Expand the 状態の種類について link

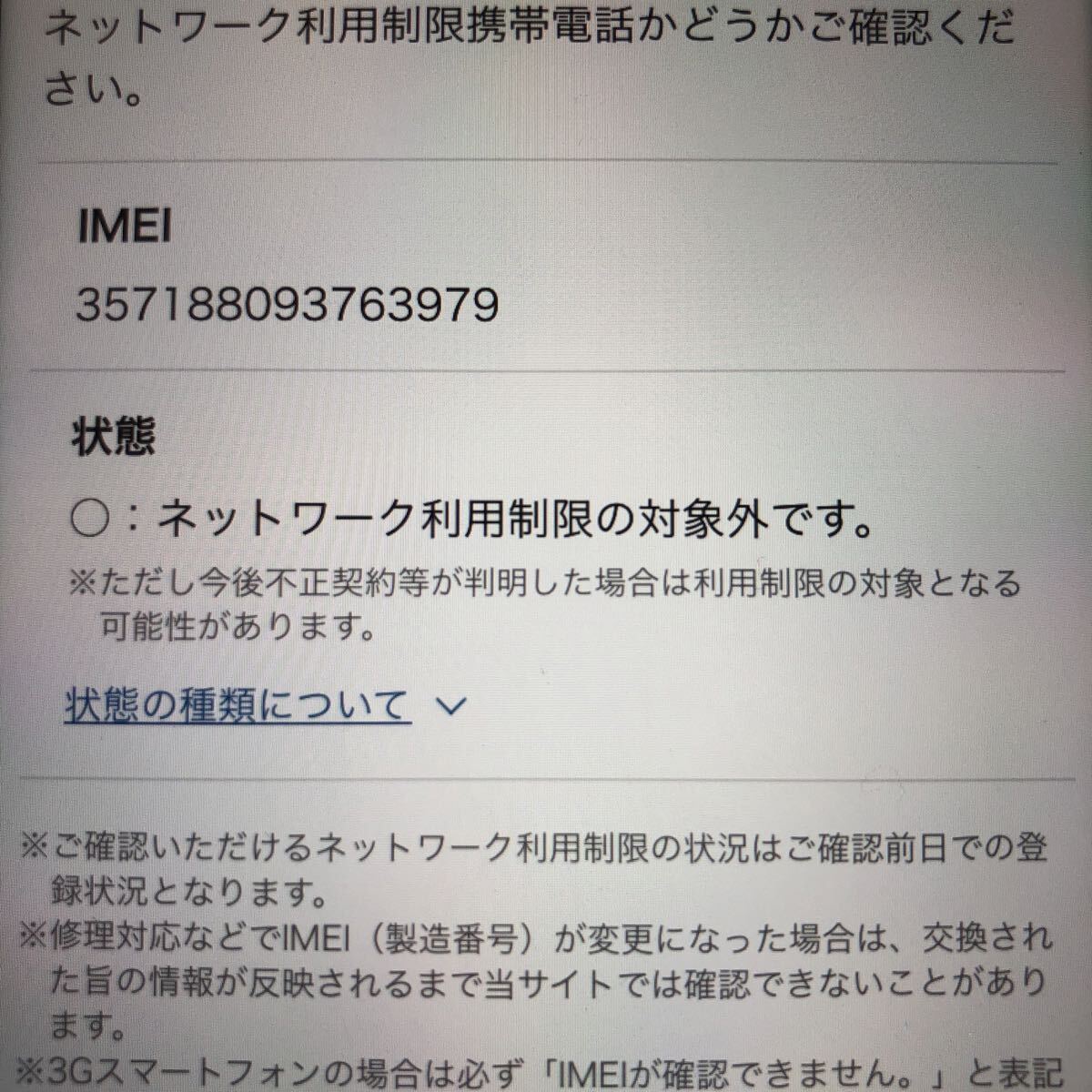click(x=238, y=706)
